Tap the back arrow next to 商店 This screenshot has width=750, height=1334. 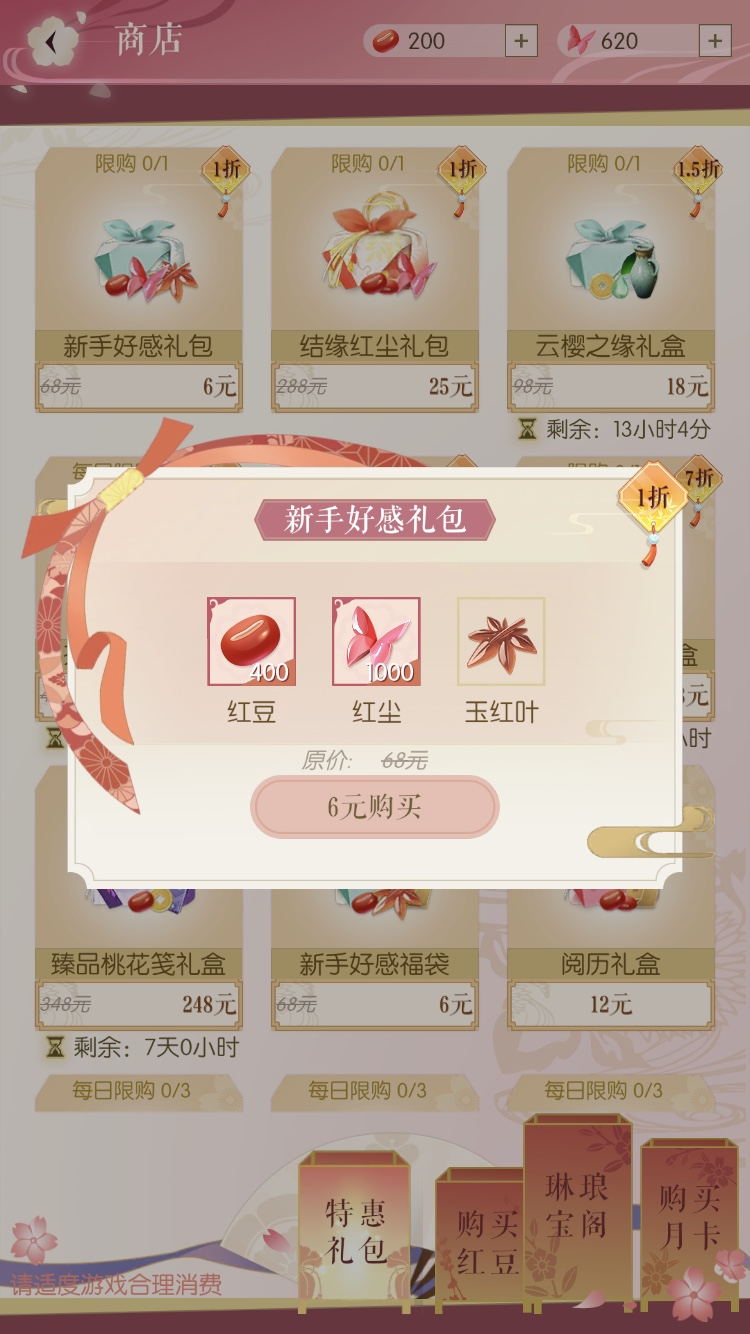pyautogui.click(x=52, y=41)
